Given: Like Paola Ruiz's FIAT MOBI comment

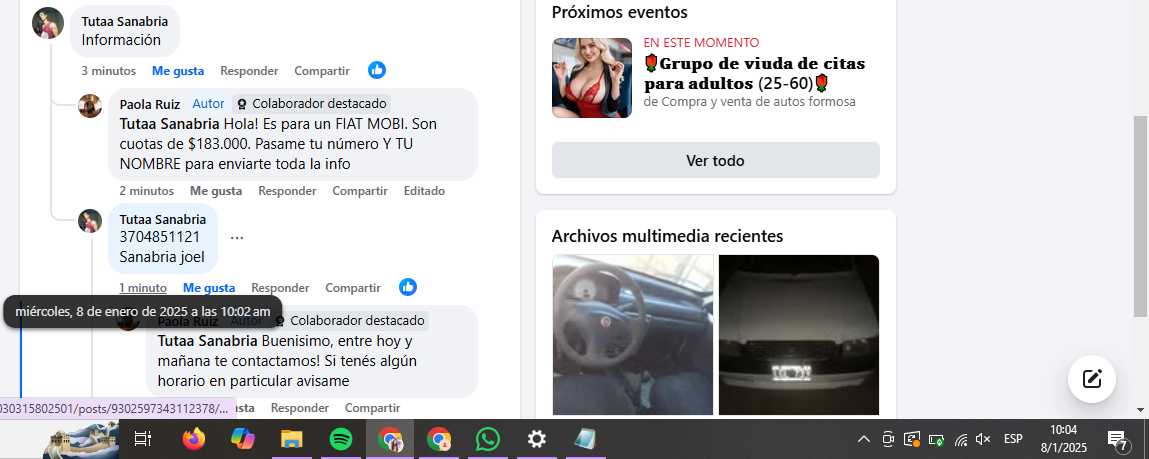Looking at the screenshot, I should (x=216, y=191).
